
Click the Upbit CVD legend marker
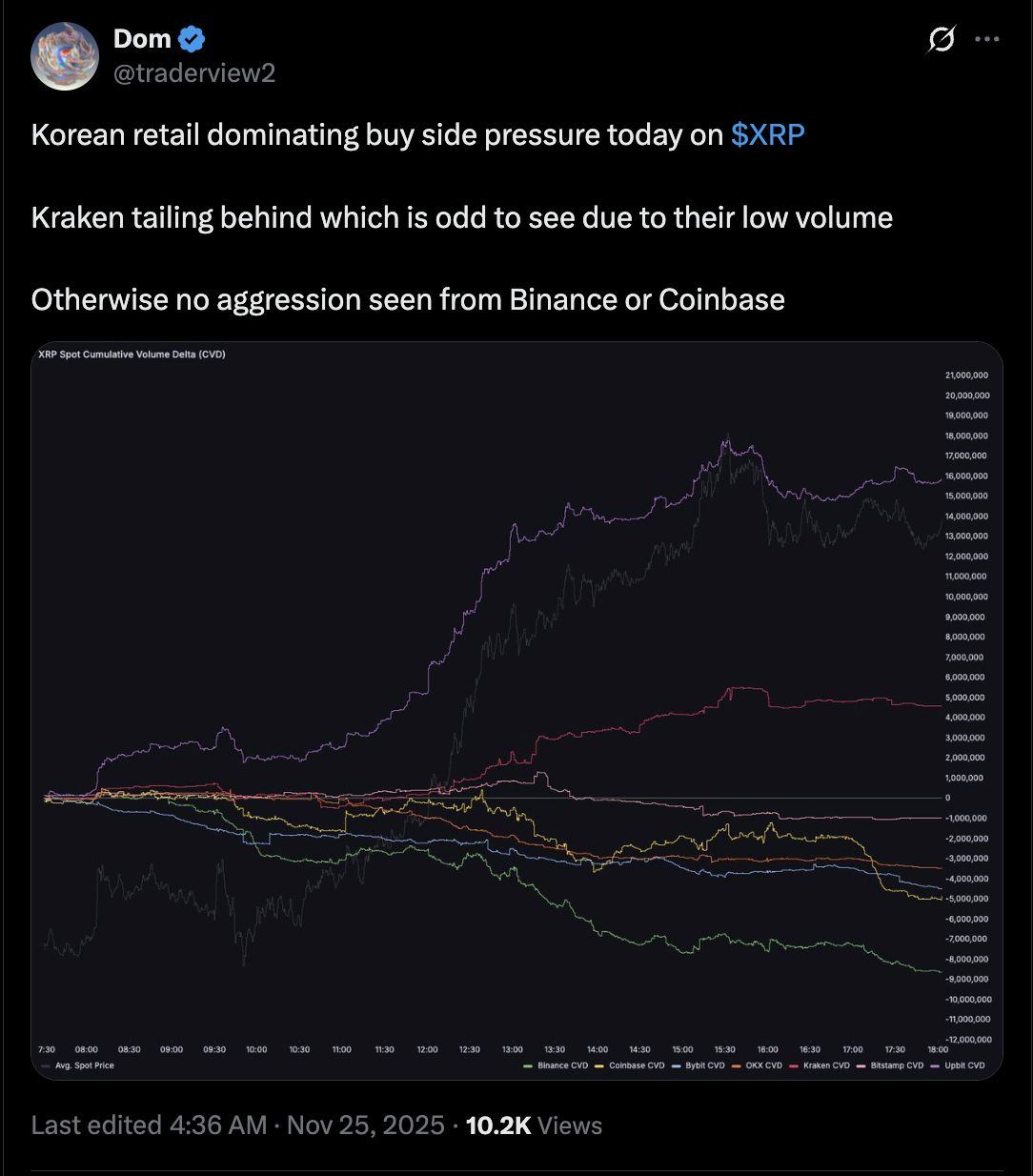tap(935, 1065)
